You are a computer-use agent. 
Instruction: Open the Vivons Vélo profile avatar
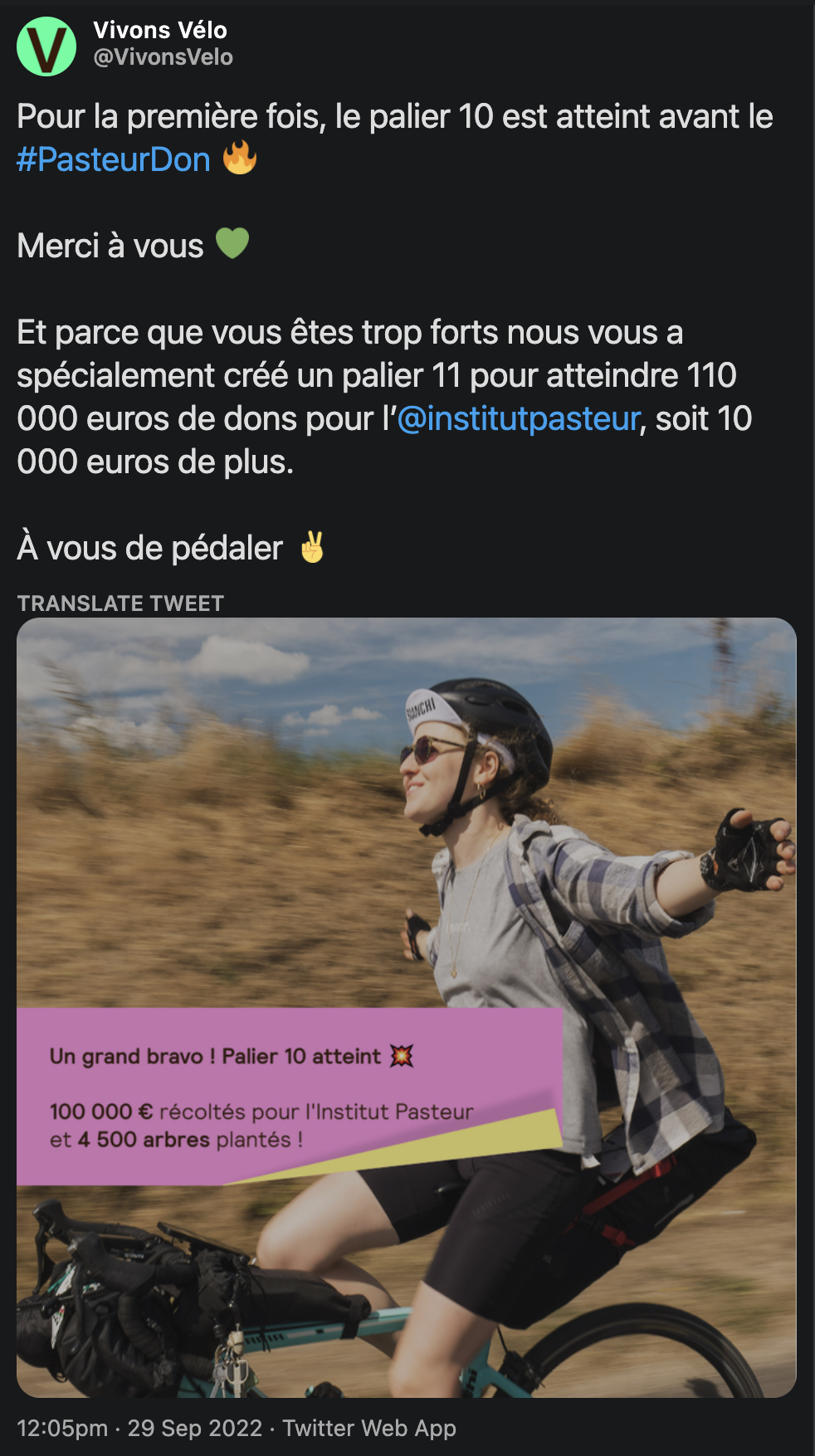[x=46, y=46]
